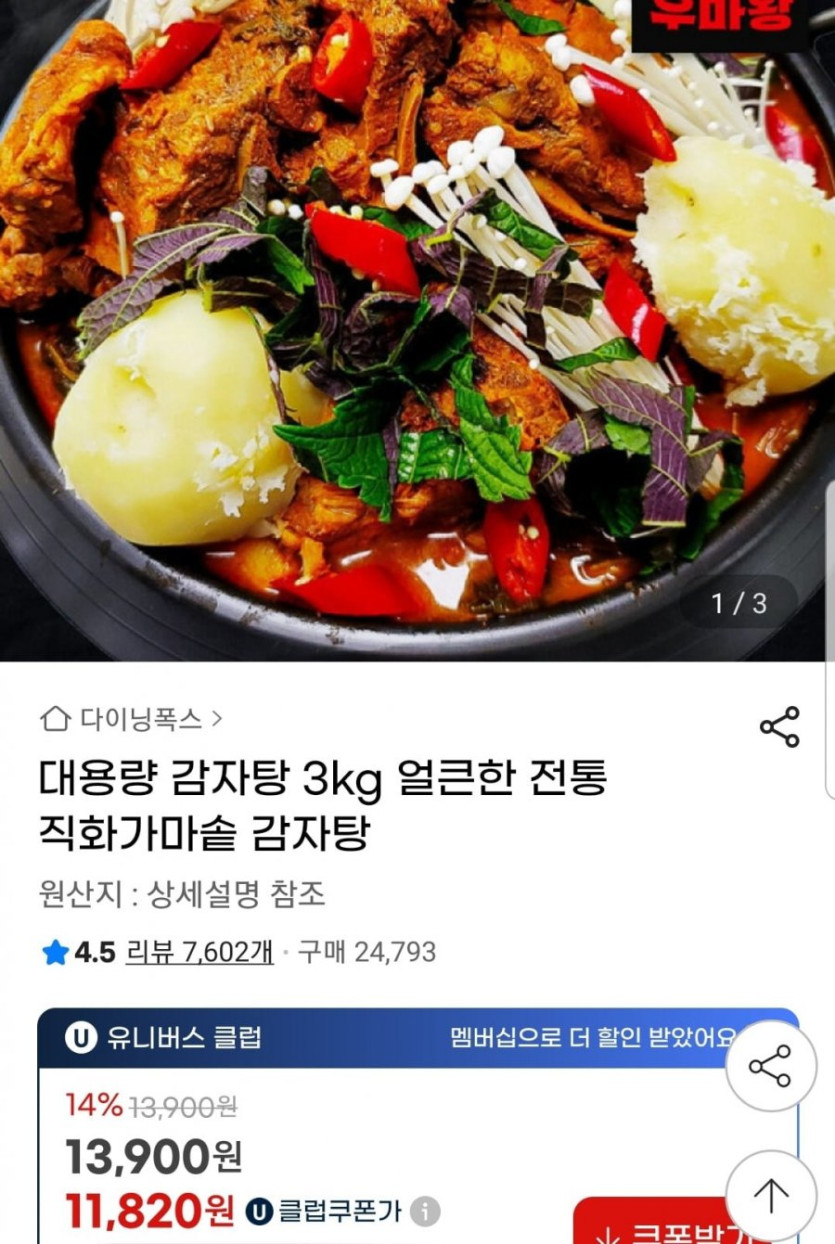Open the 다이닝폭스 store page
This screenshot has height=1244, width=835.
(131, 718)
